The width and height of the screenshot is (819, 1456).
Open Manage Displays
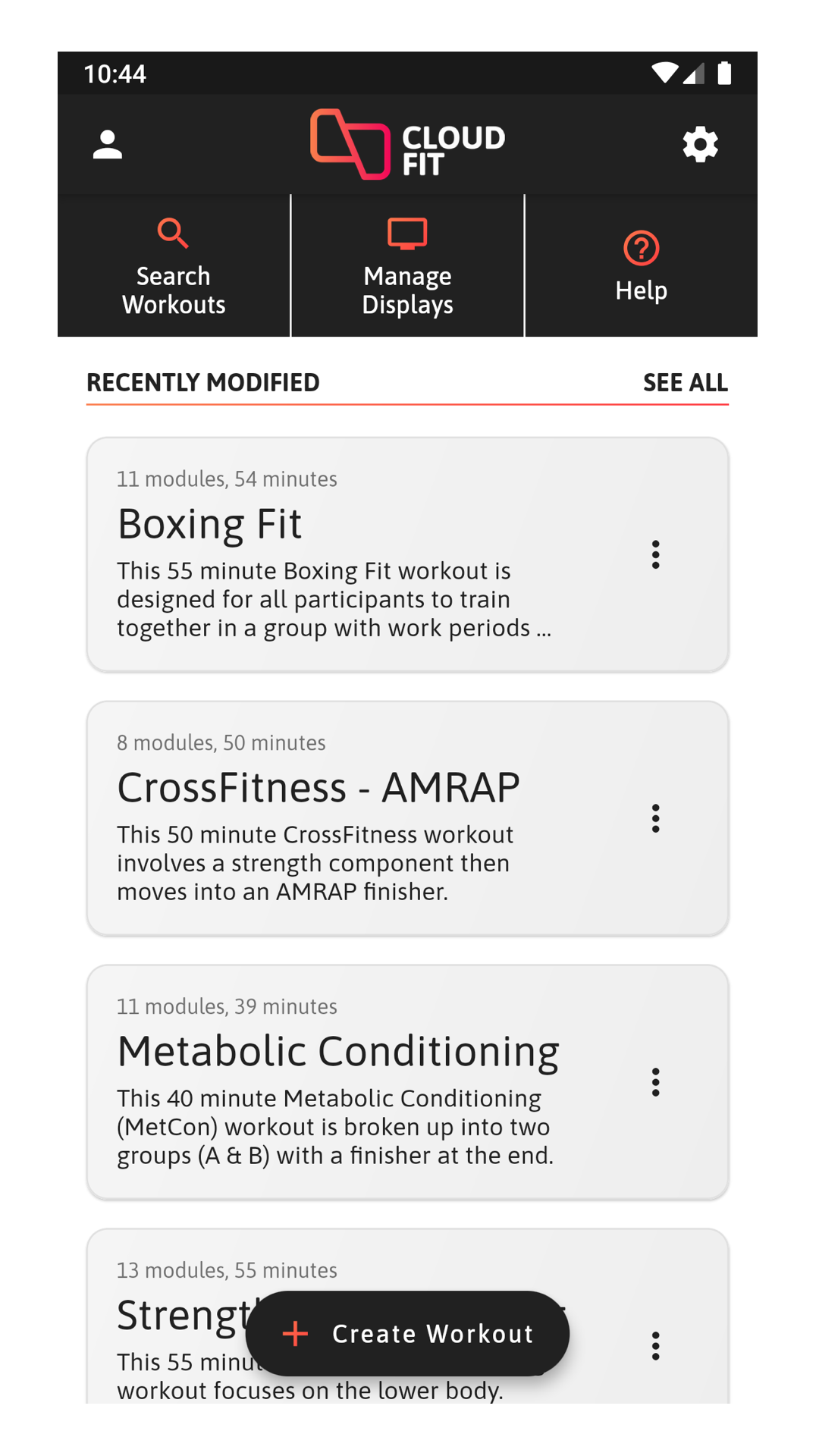[x=407, y=266]
